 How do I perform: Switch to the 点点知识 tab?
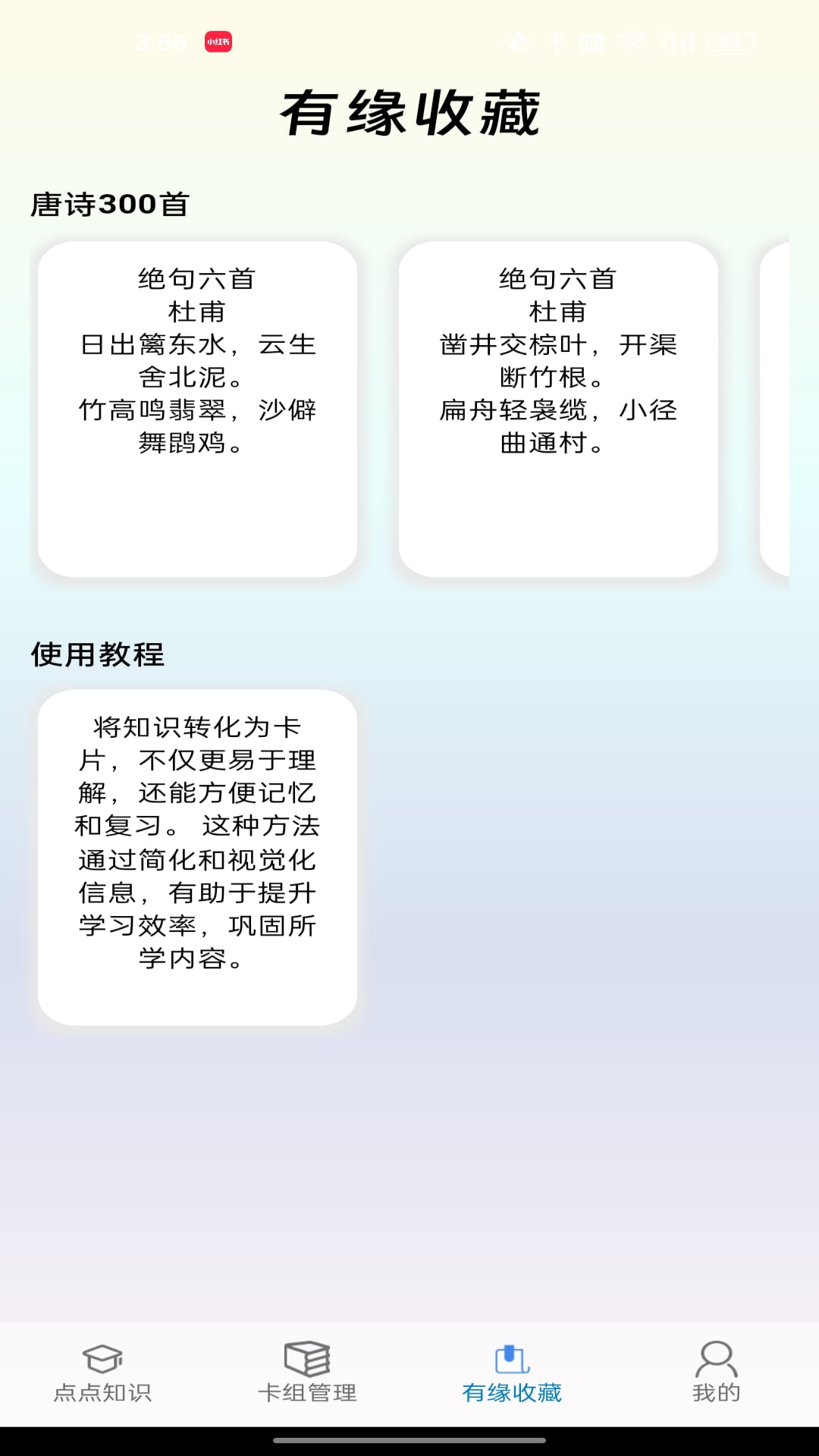(102, 1373)
